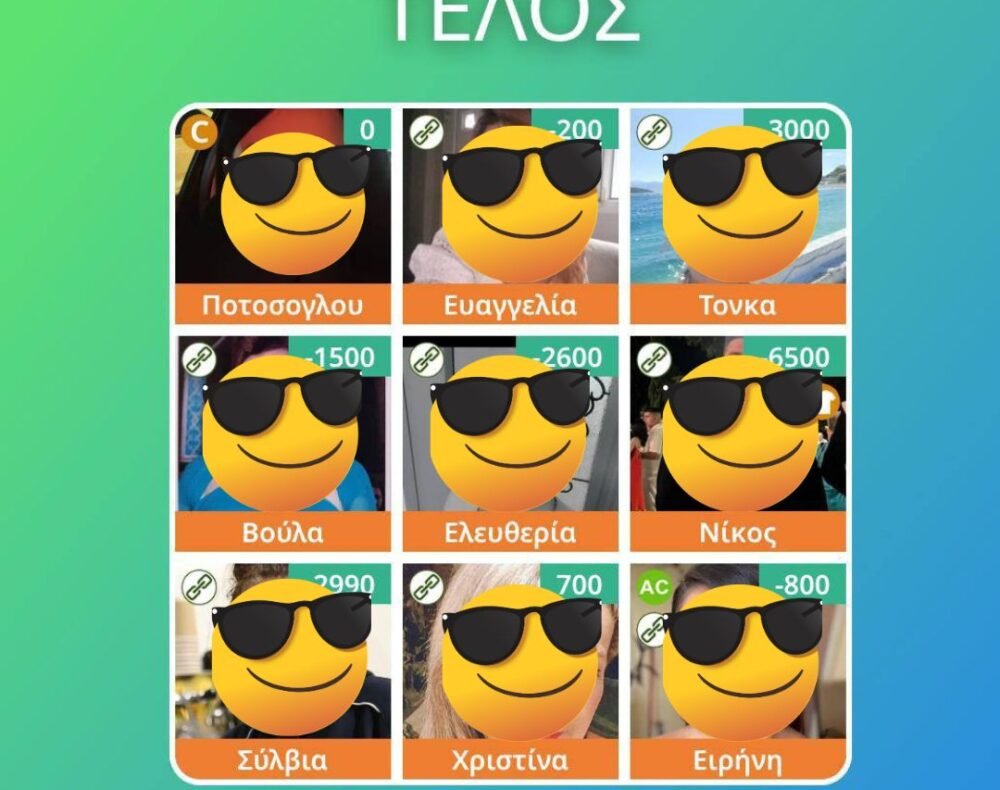The image size is (1000, 790).
Task: View Τονκα's player card
Action: click(x=738, y=216)
